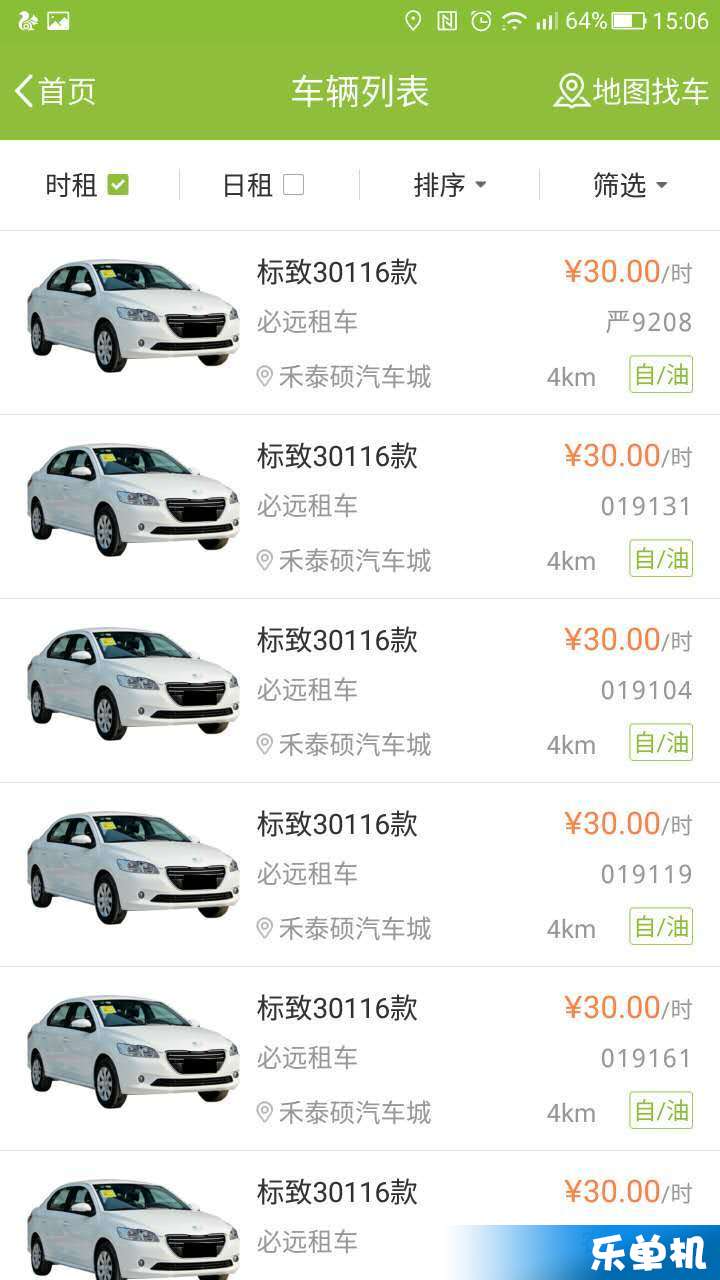
Task: Open car listing 严9208
Action: 360,322
